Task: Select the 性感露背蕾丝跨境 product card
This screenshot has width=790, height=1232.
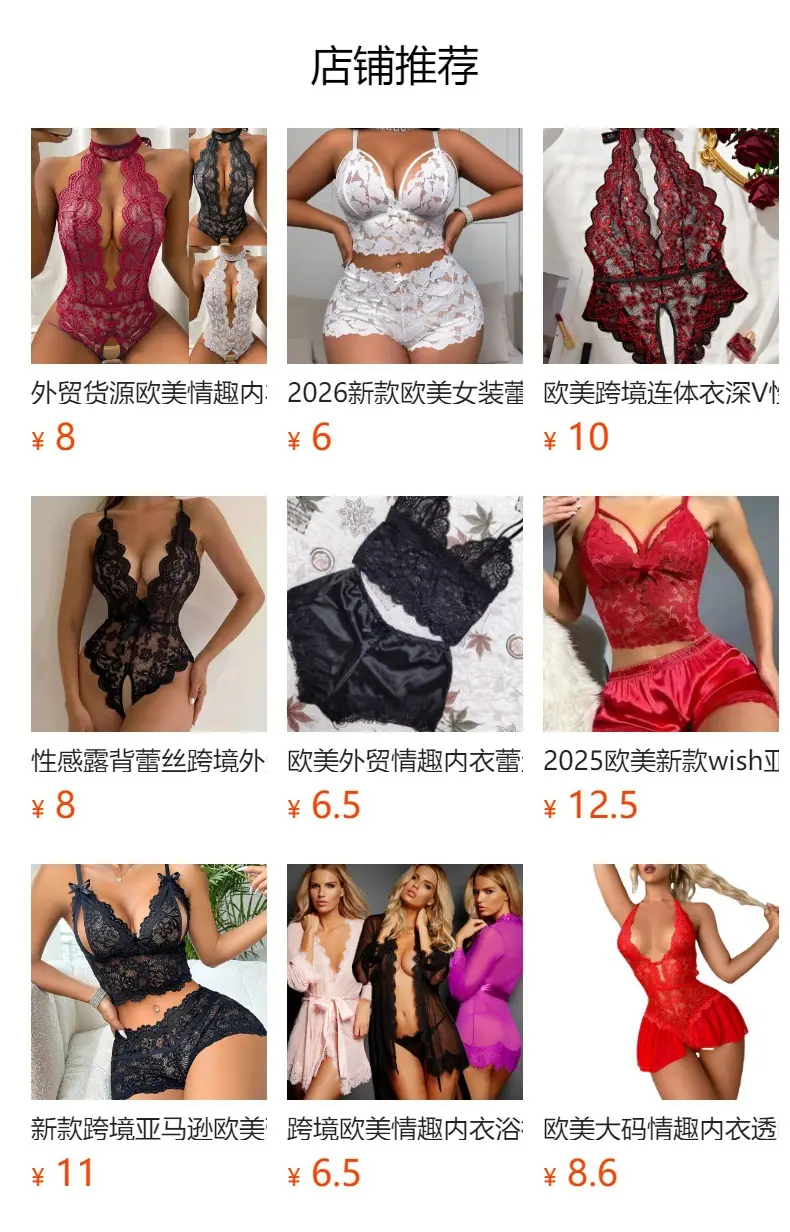Action: click(x=149, y=659)
